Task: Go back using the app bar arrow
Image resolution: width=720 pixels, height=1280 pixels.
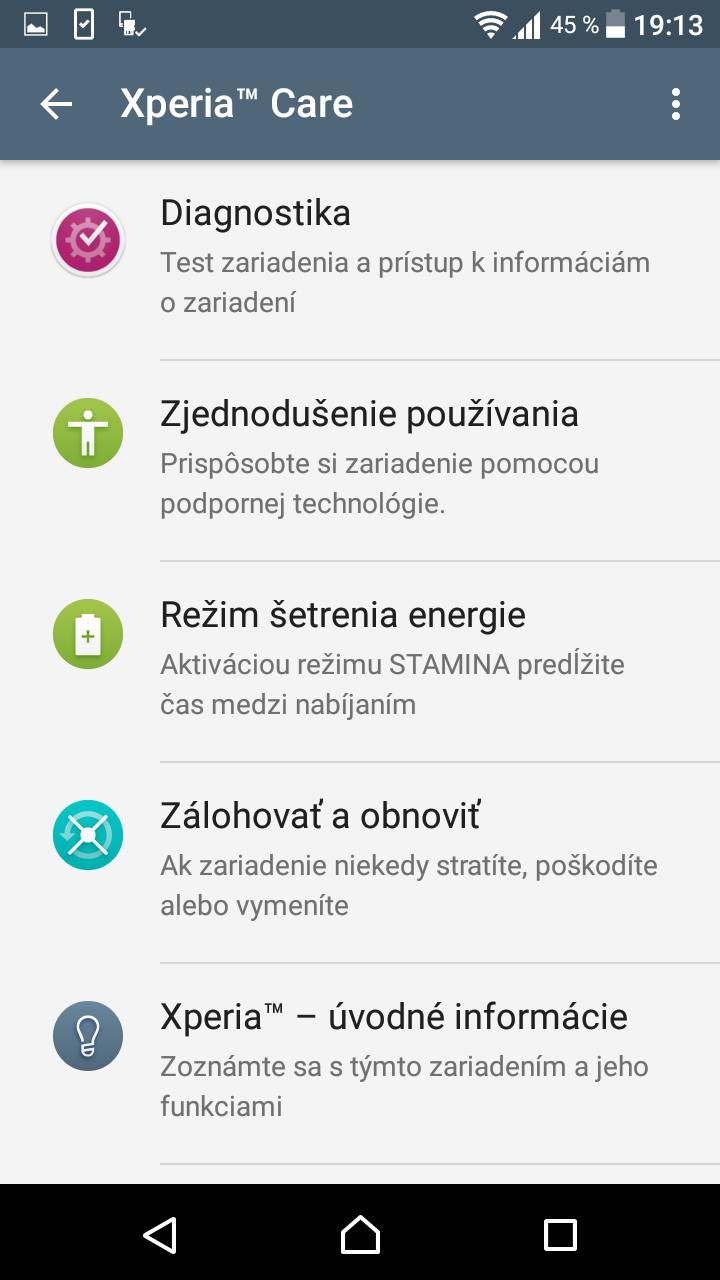Action: 57,104
